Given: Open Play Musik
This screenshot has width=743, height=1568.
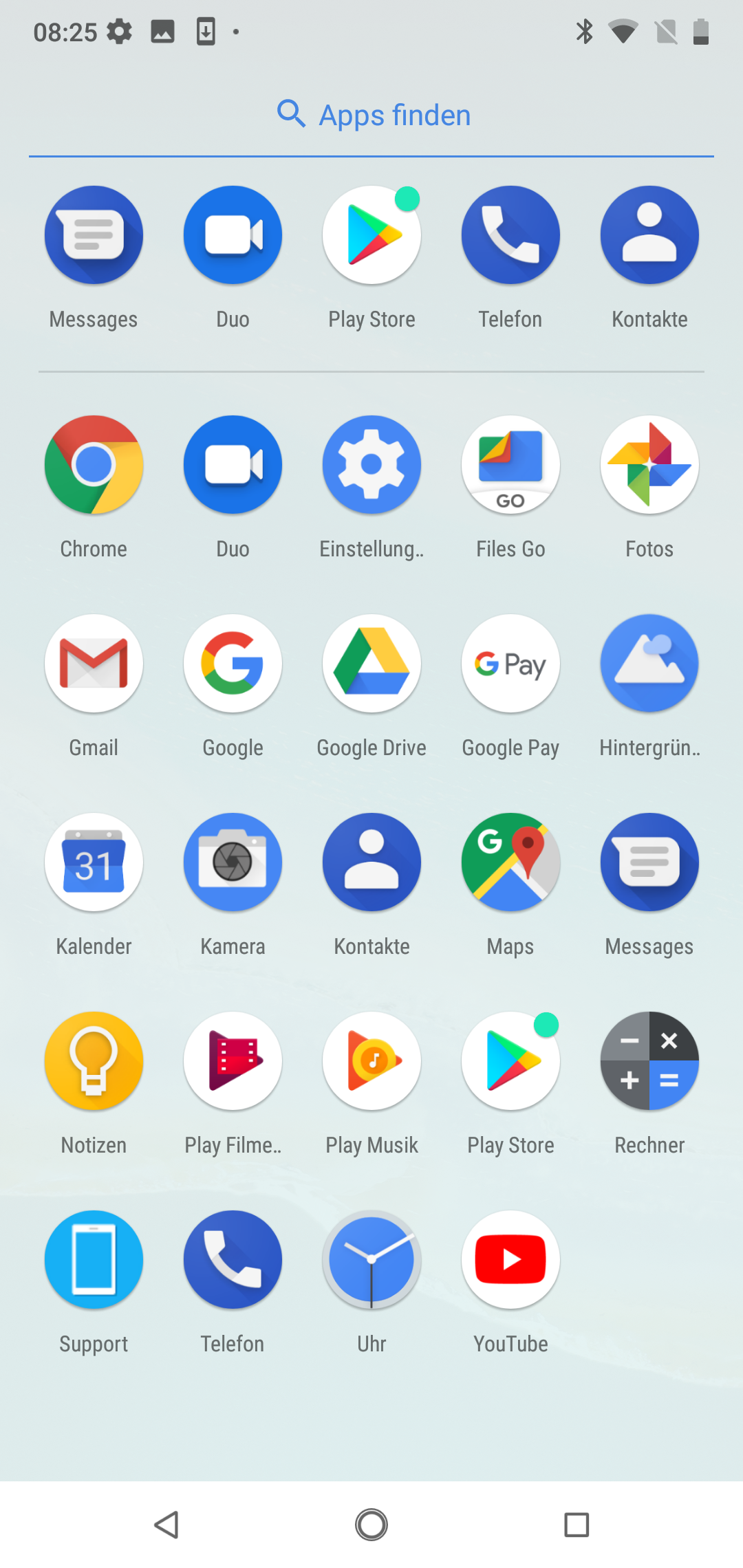Looking at the screenshot, I should (x=371, y=1061).
